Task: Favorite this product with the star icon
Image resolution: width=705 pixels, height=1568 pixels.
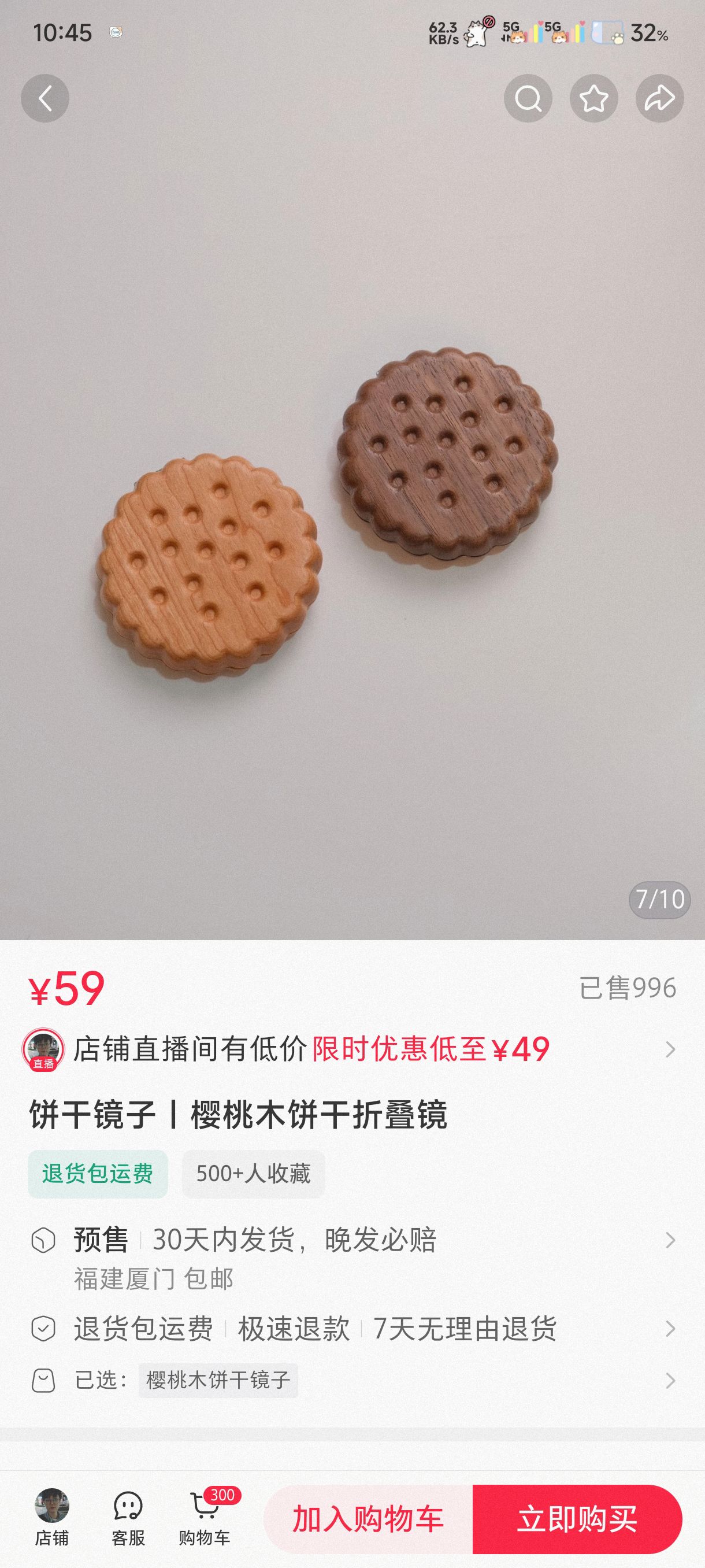Action: click(593, 99)
